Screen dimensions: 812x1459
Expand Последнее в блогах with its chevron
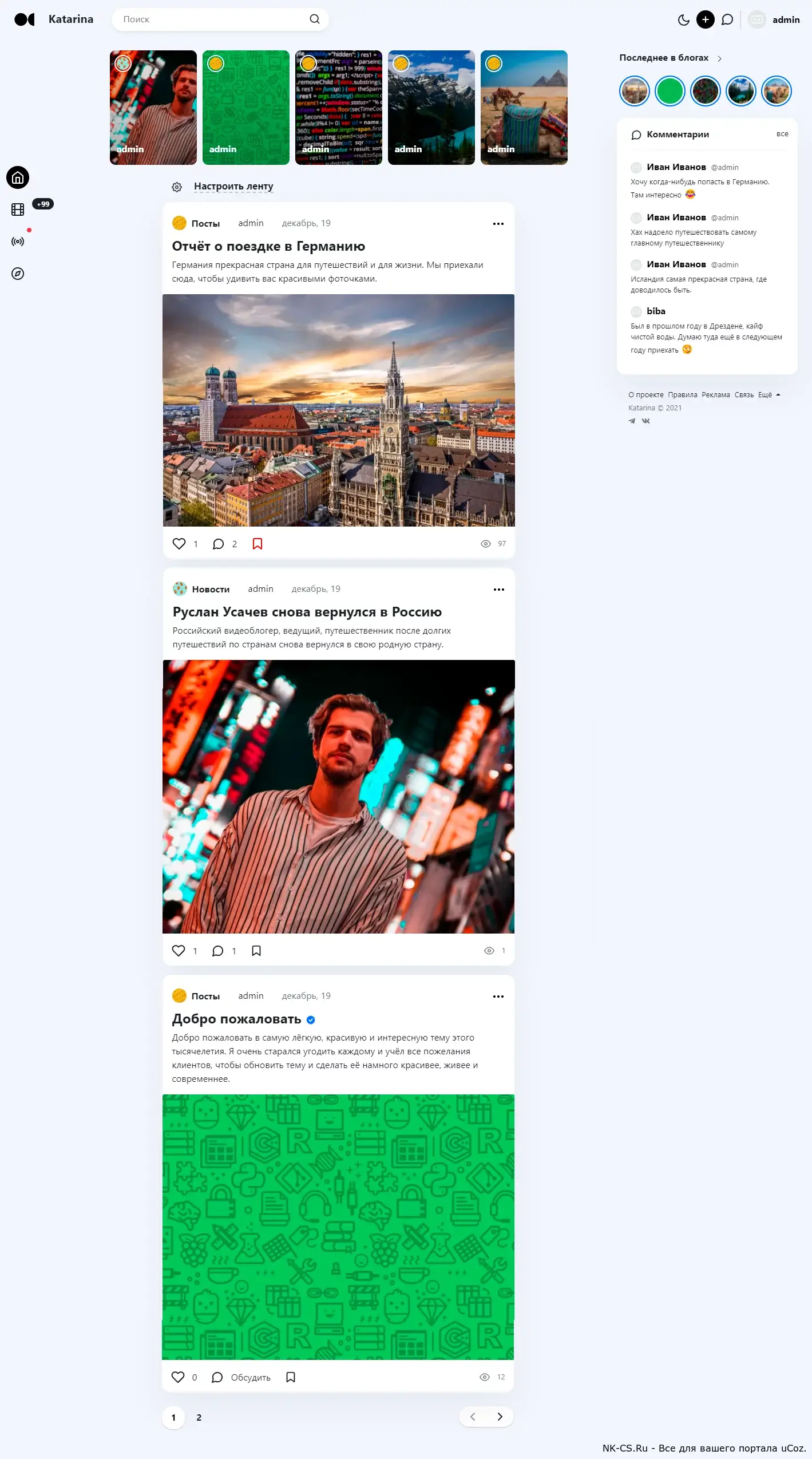[x=719, y=58]
